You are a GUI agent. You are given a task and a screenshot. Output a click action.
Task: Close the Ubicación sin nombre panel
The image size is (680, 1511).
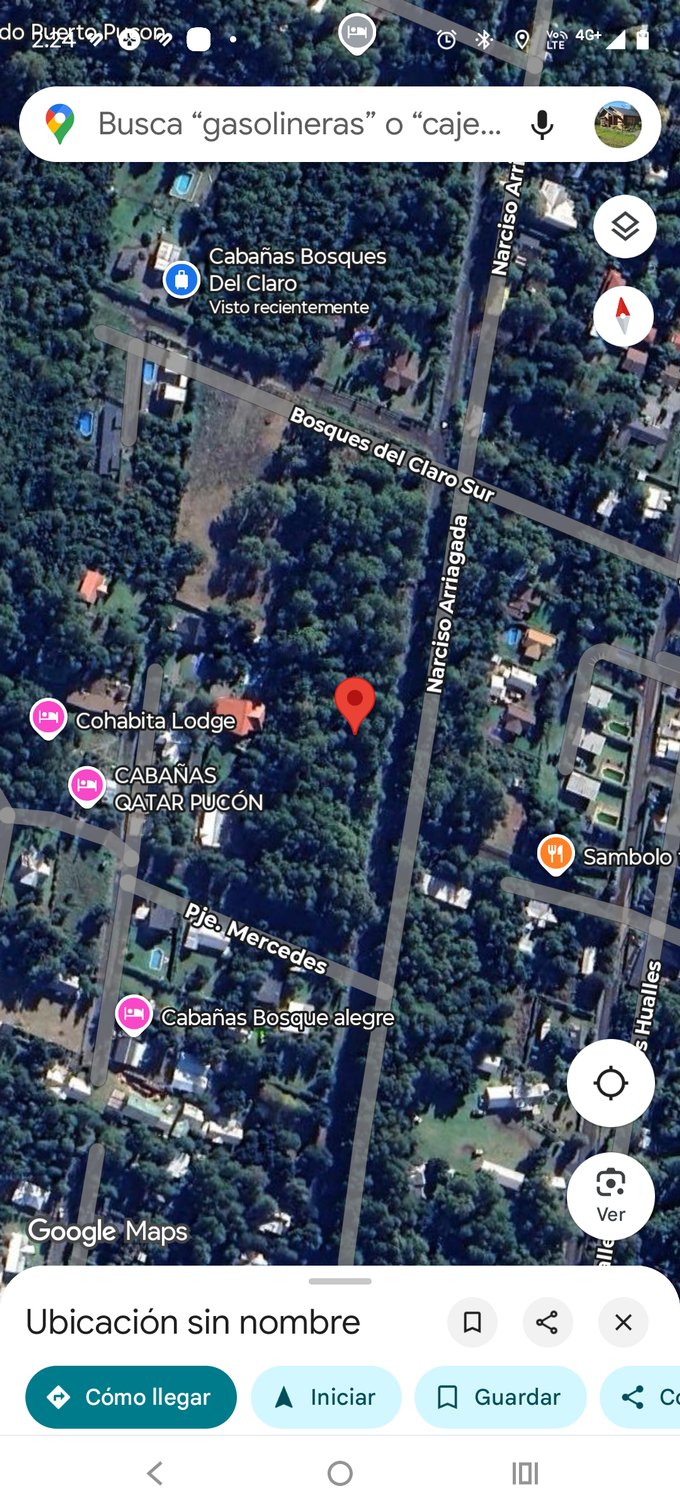(x=623, y=1322)
